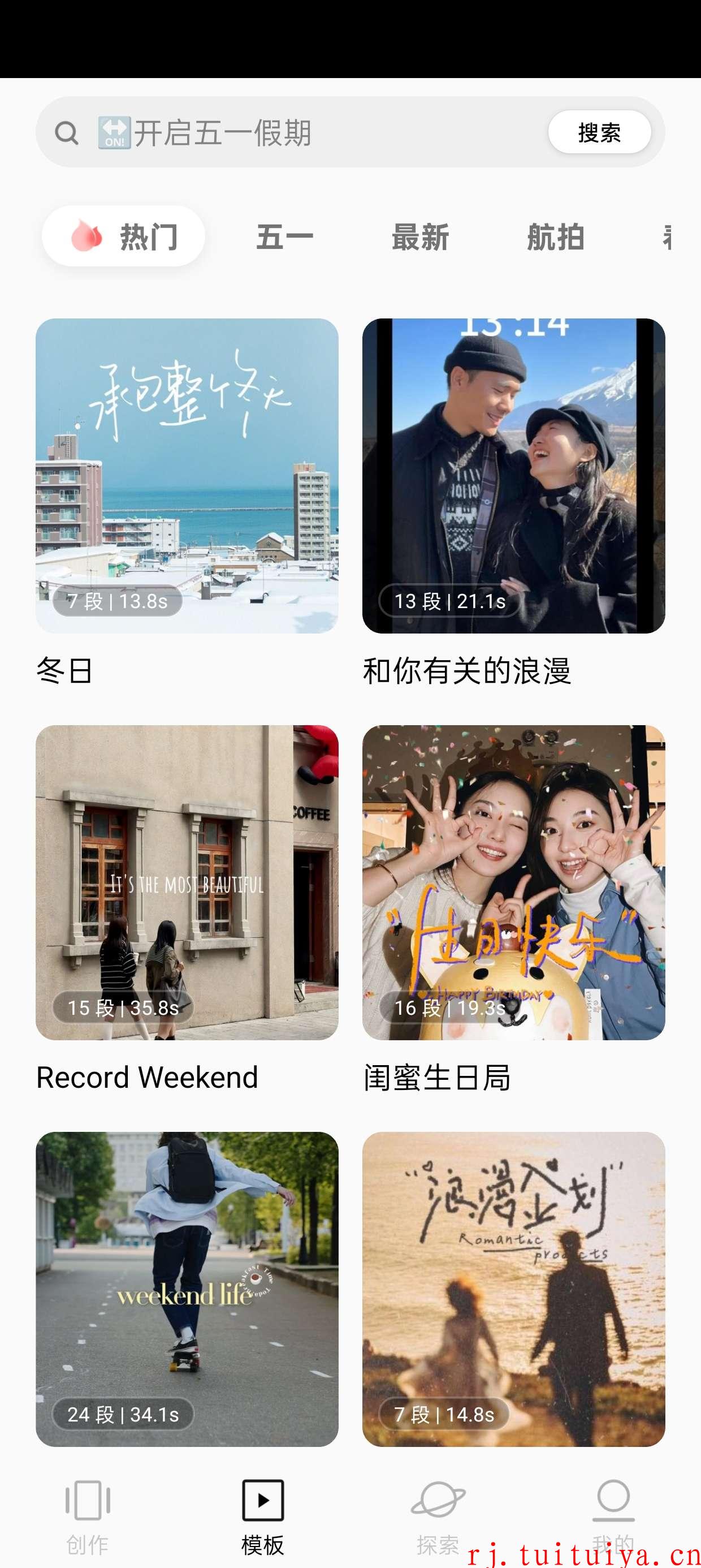The height and width of the screenshot is (1568, 701).
Task: Open the 闺蜜生日局 template
Action: point(513,882)
